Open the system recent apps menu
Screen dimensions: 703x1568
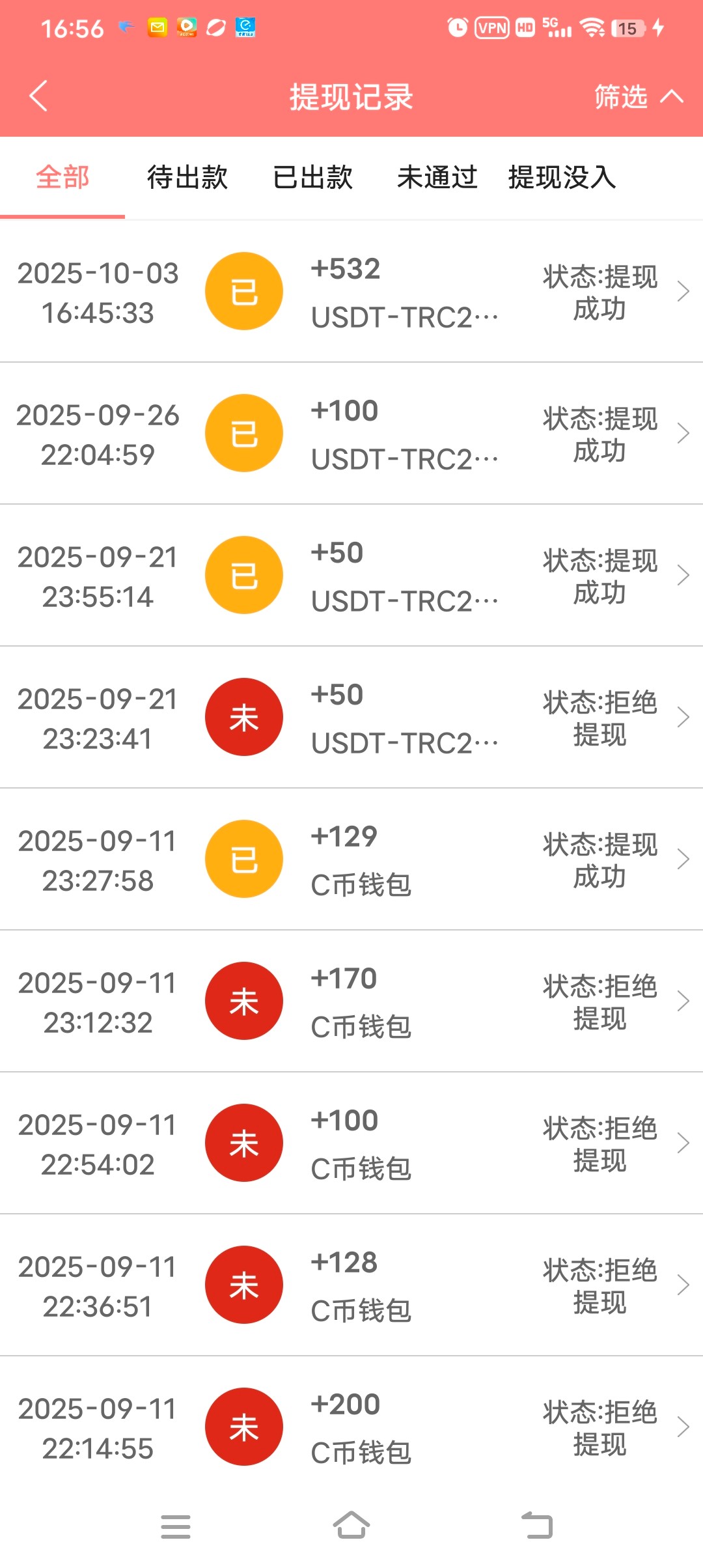(x=176, y=1526)
